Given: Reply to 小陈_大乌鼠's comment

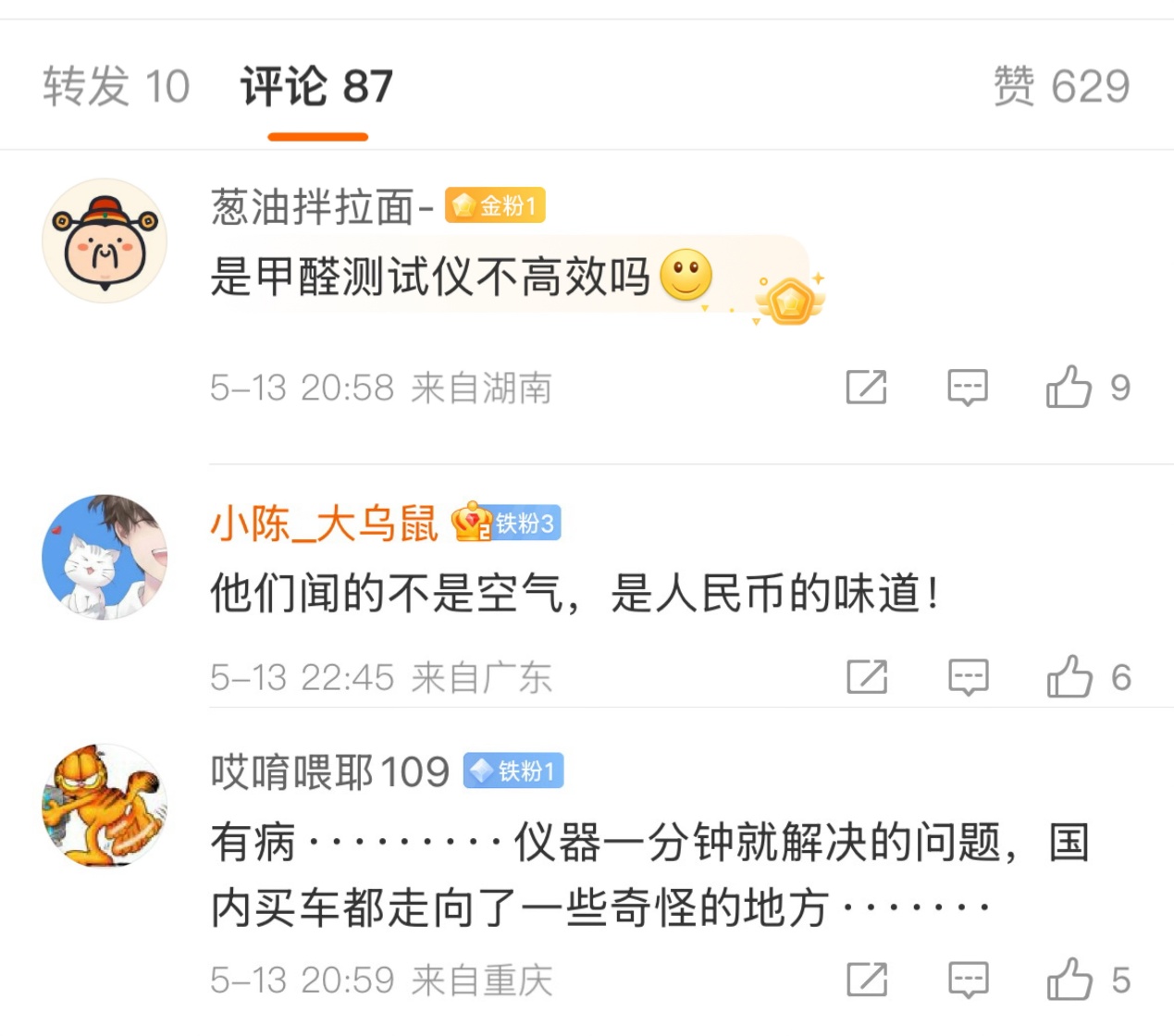Looking at the screenshot, I should [968, 677].
